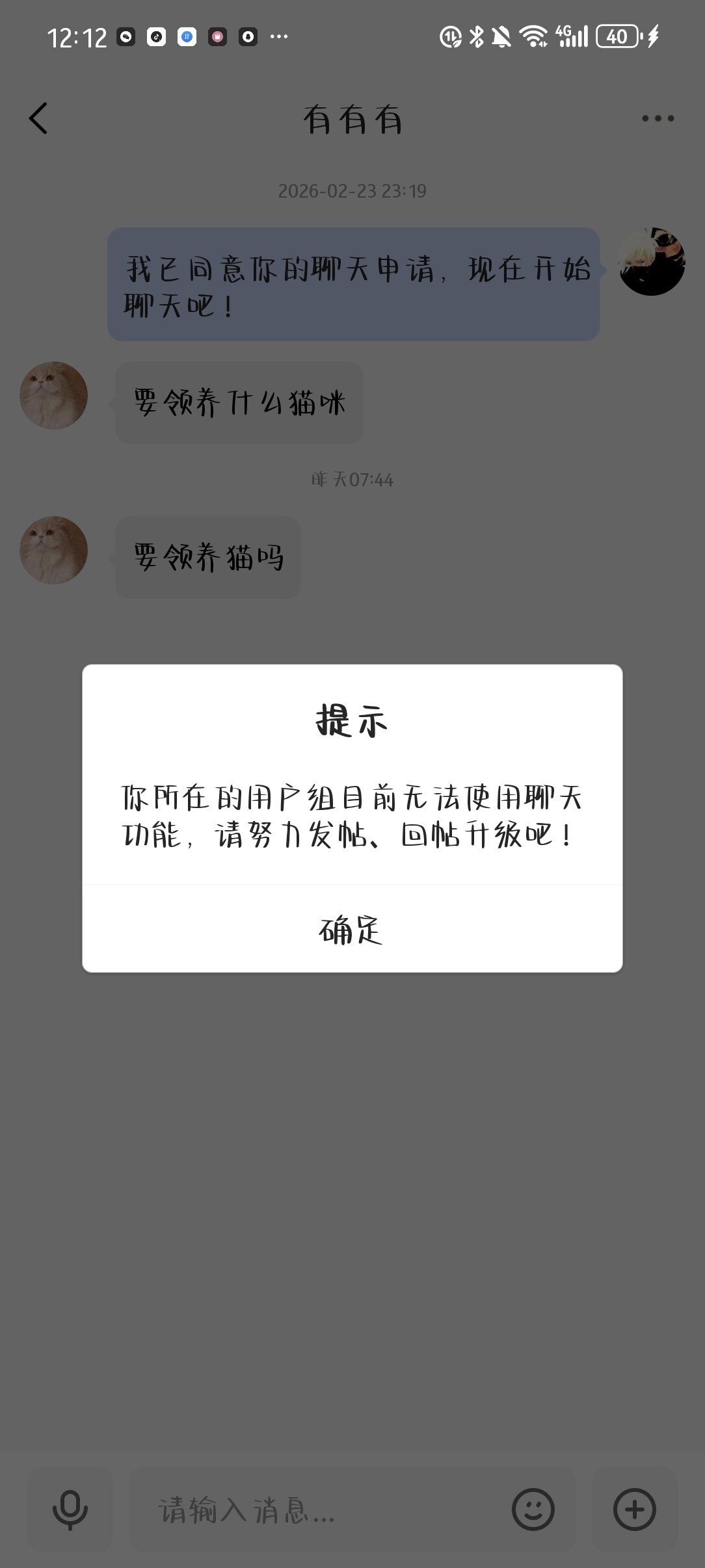Open the three-dot more options menu
The width and height of the screenshot is (705, 1568).
pos(658,119)
